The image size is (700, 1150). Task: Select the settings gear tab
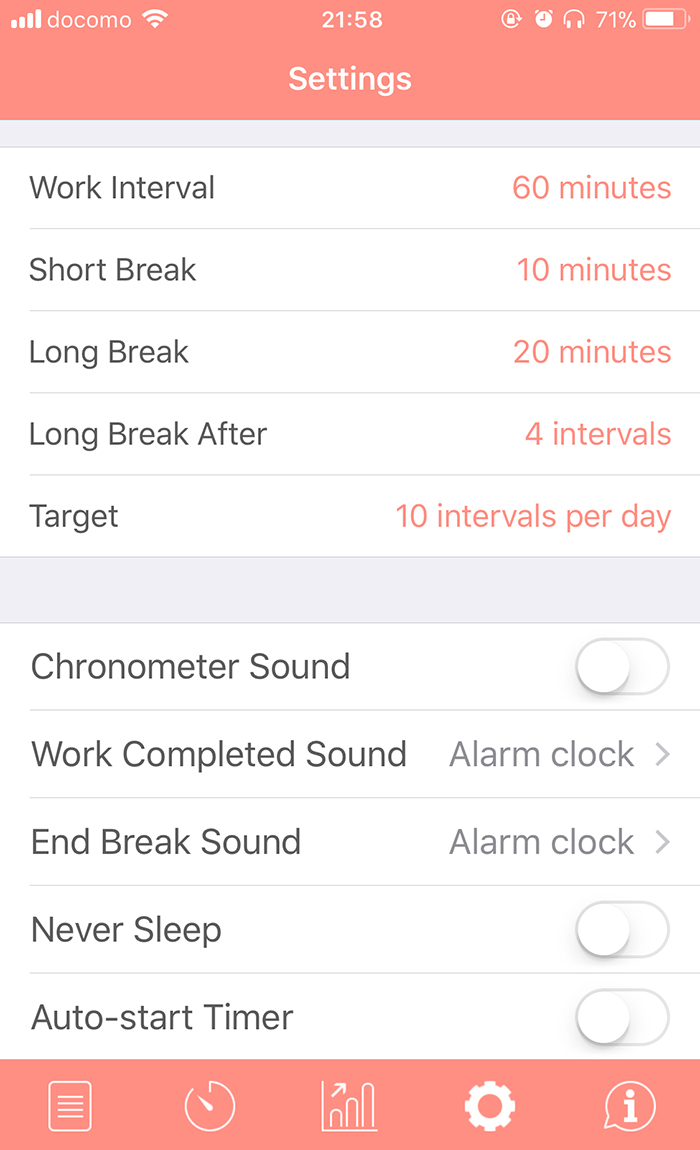[x=489, y=1105]
